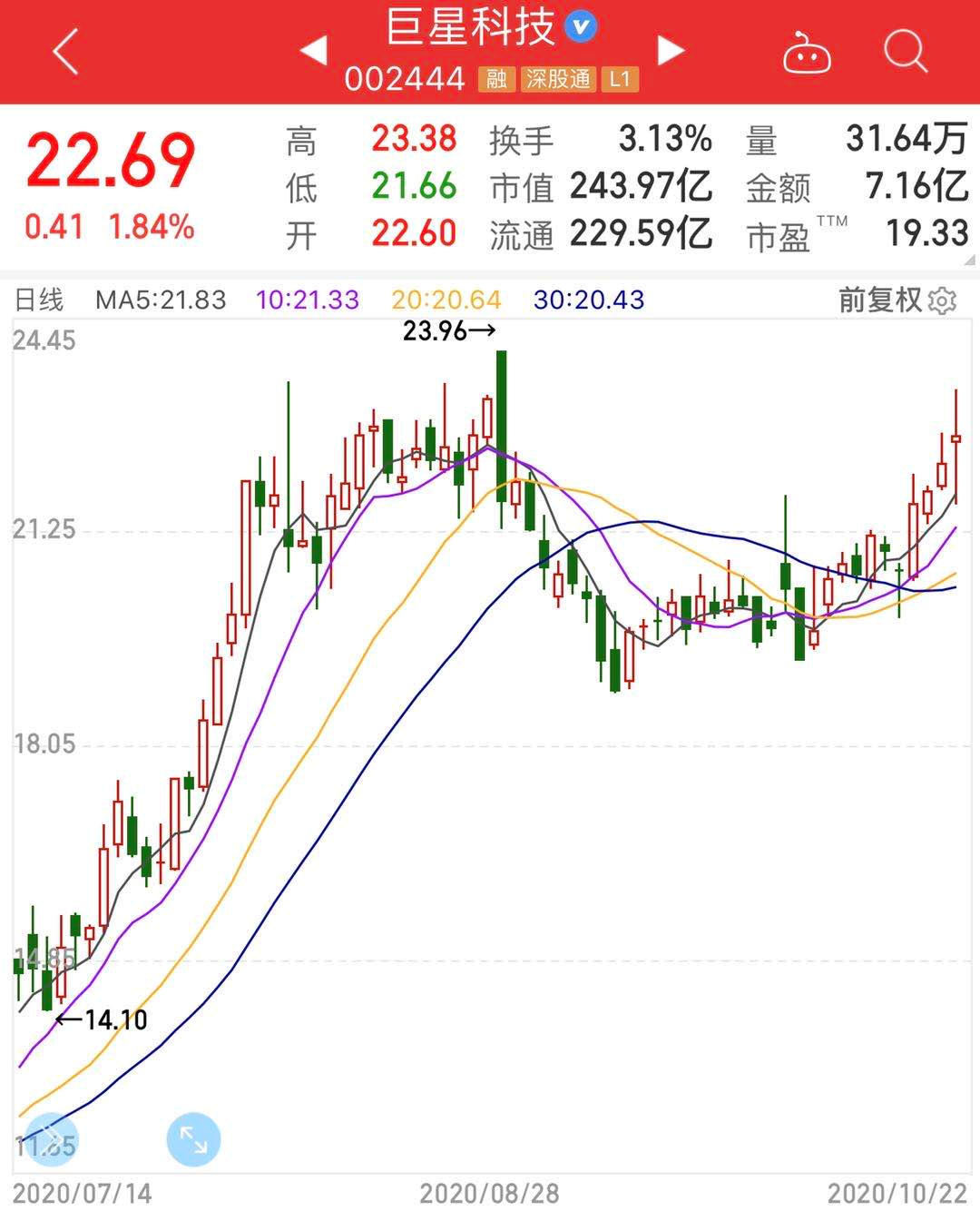Image resolution: width=980 pixels, height=1211 pixels.
Task: Open stock search
Action: coord(905,51)
